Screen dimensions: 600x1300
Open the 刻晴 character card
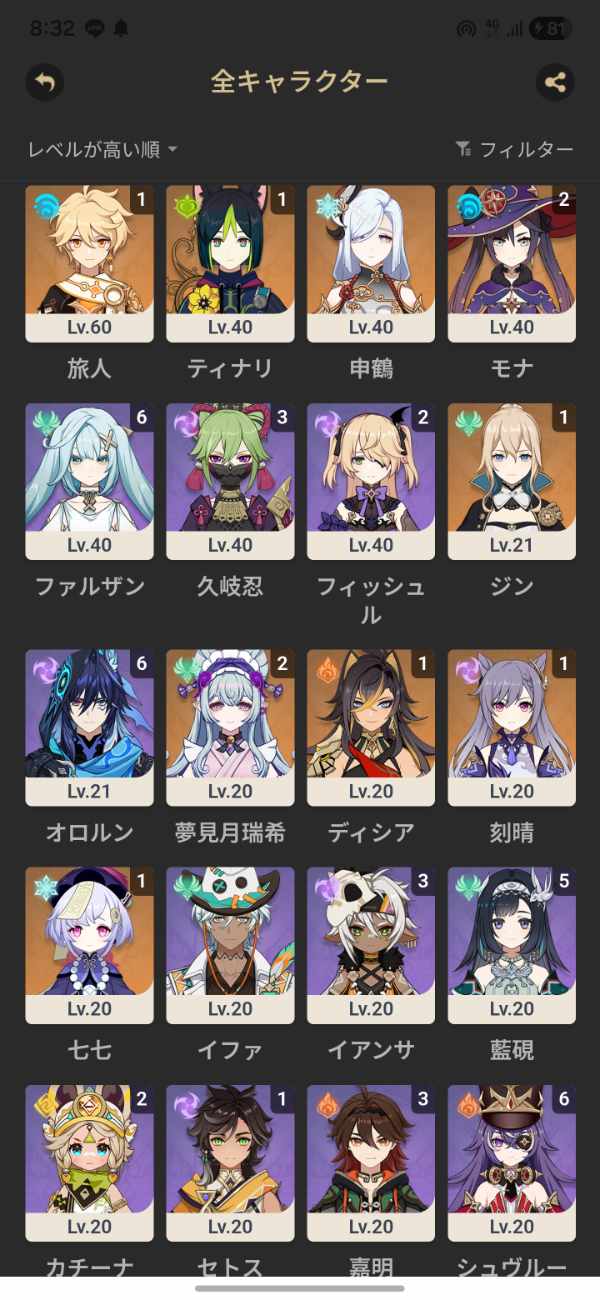(512, 728)
